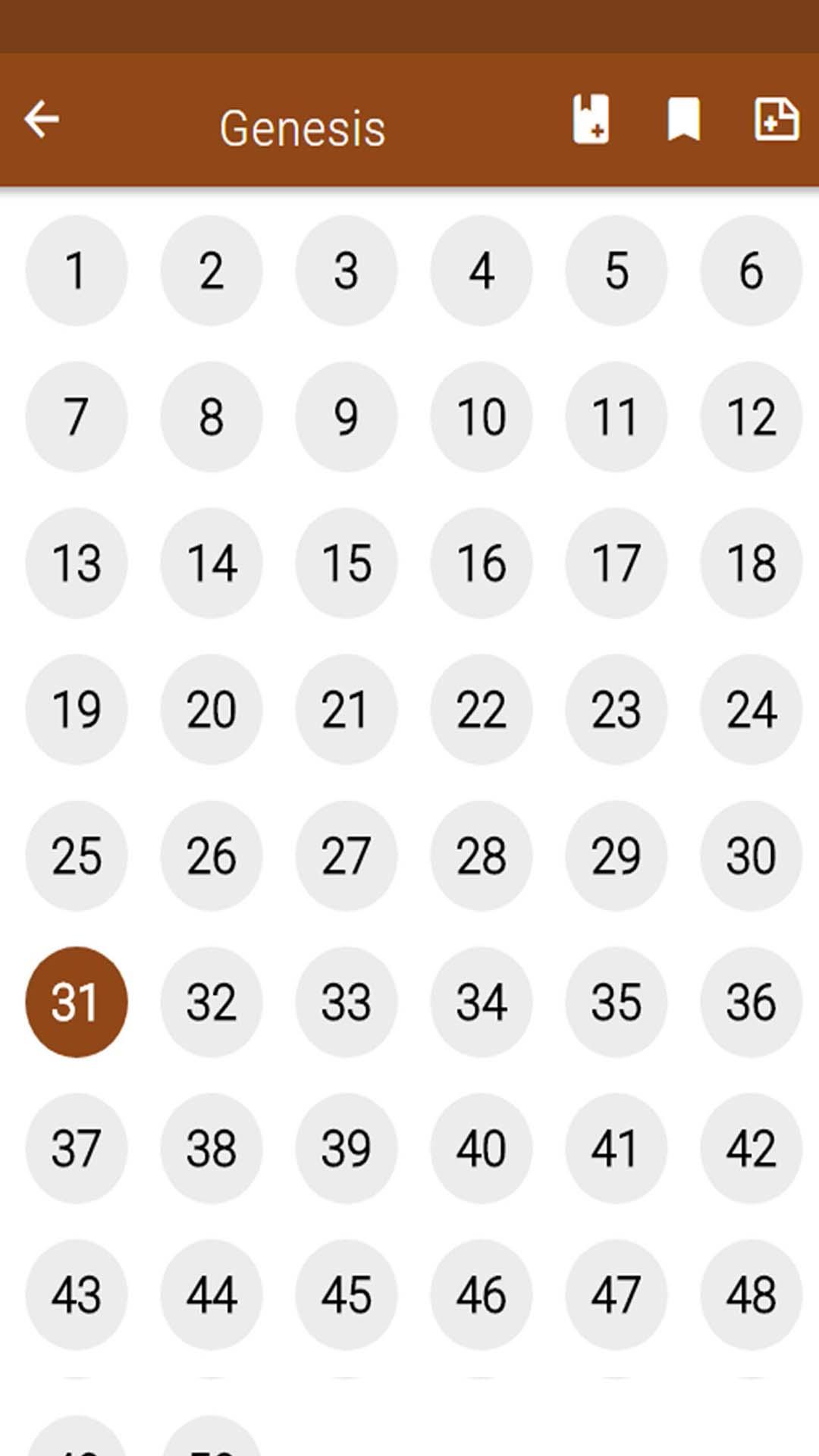Image resolution: width=819 pixels, height=1456 pixels.
Task: Select chapter 28
Action: coord(482,856)
